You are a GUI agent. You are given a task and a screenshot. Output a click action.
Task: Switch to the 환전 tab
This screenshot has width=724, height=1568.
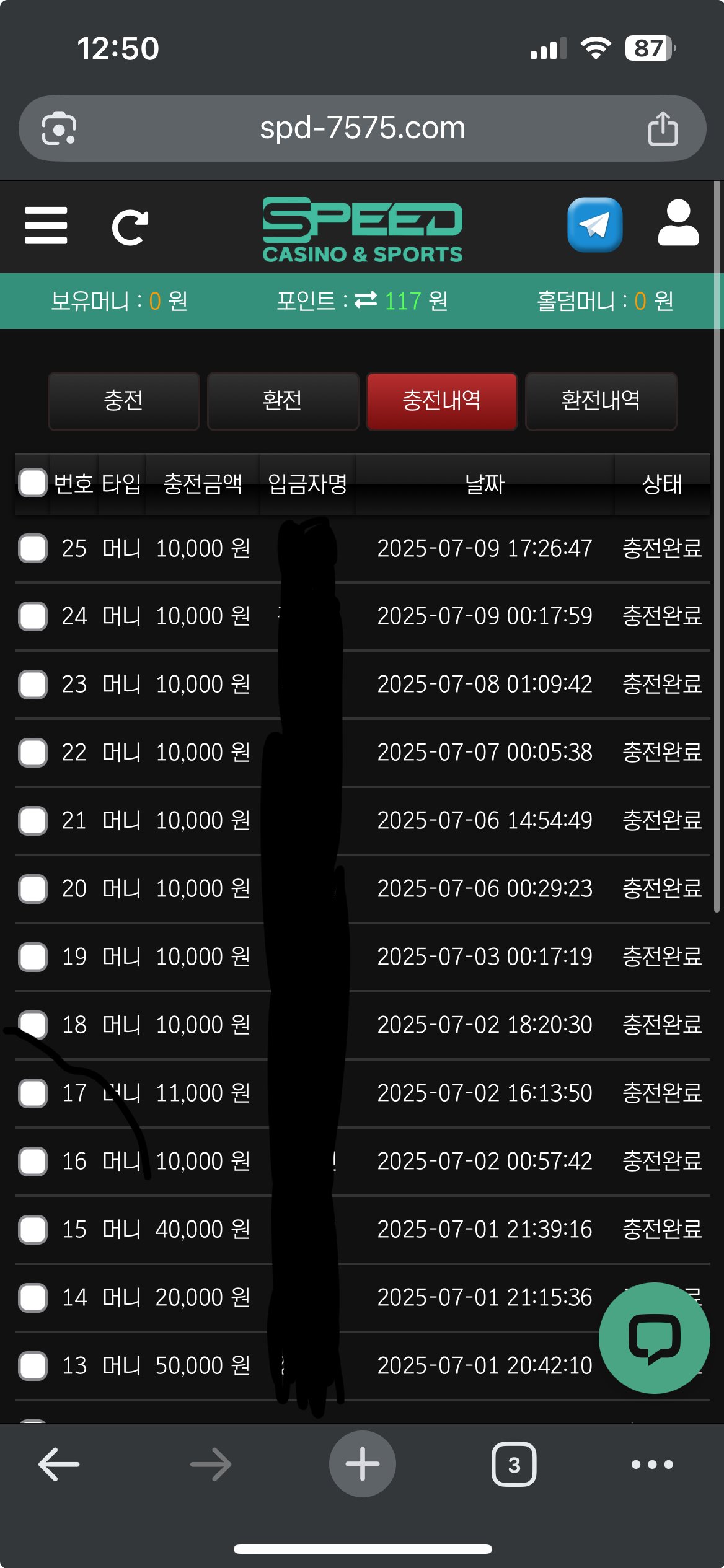click(283, 400)
